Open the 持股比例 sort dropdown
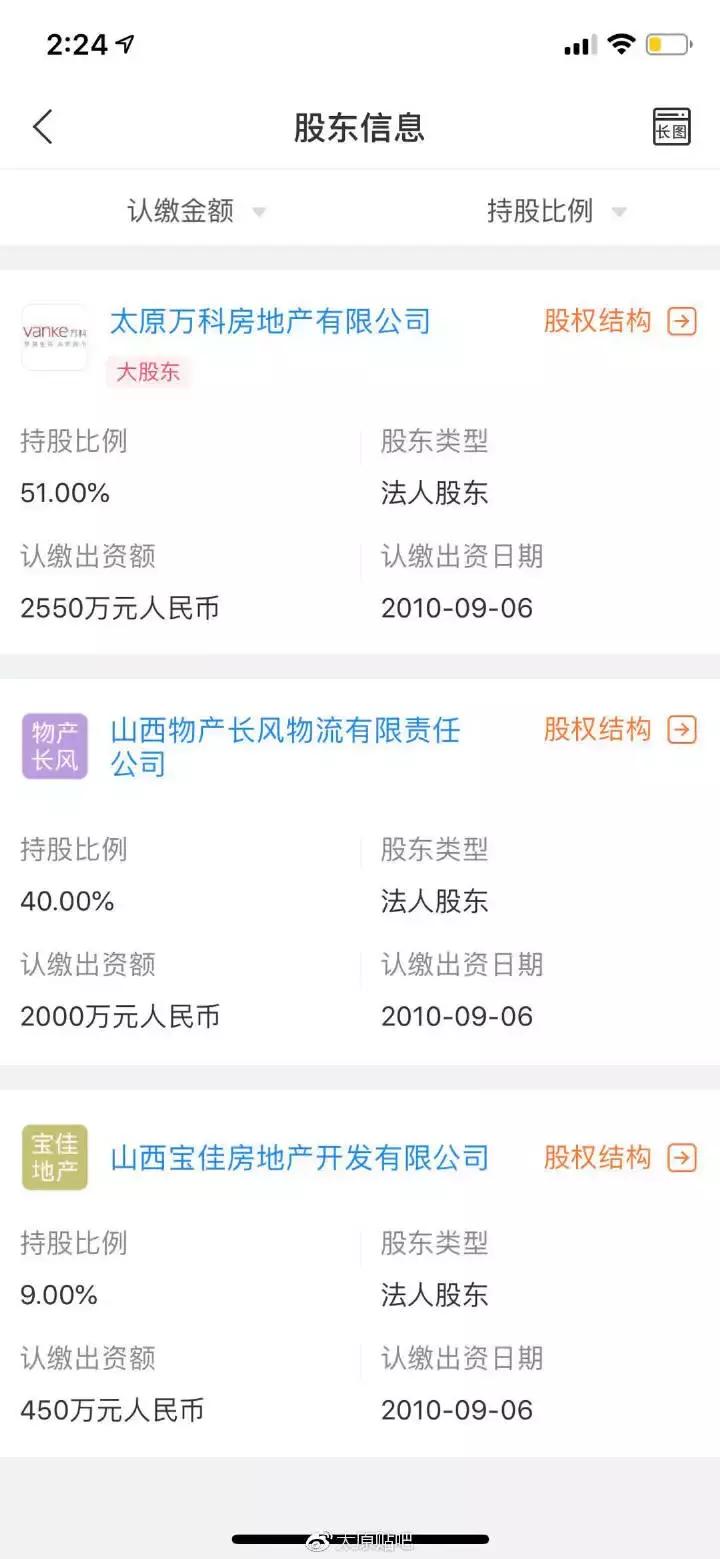 (555, 211)
